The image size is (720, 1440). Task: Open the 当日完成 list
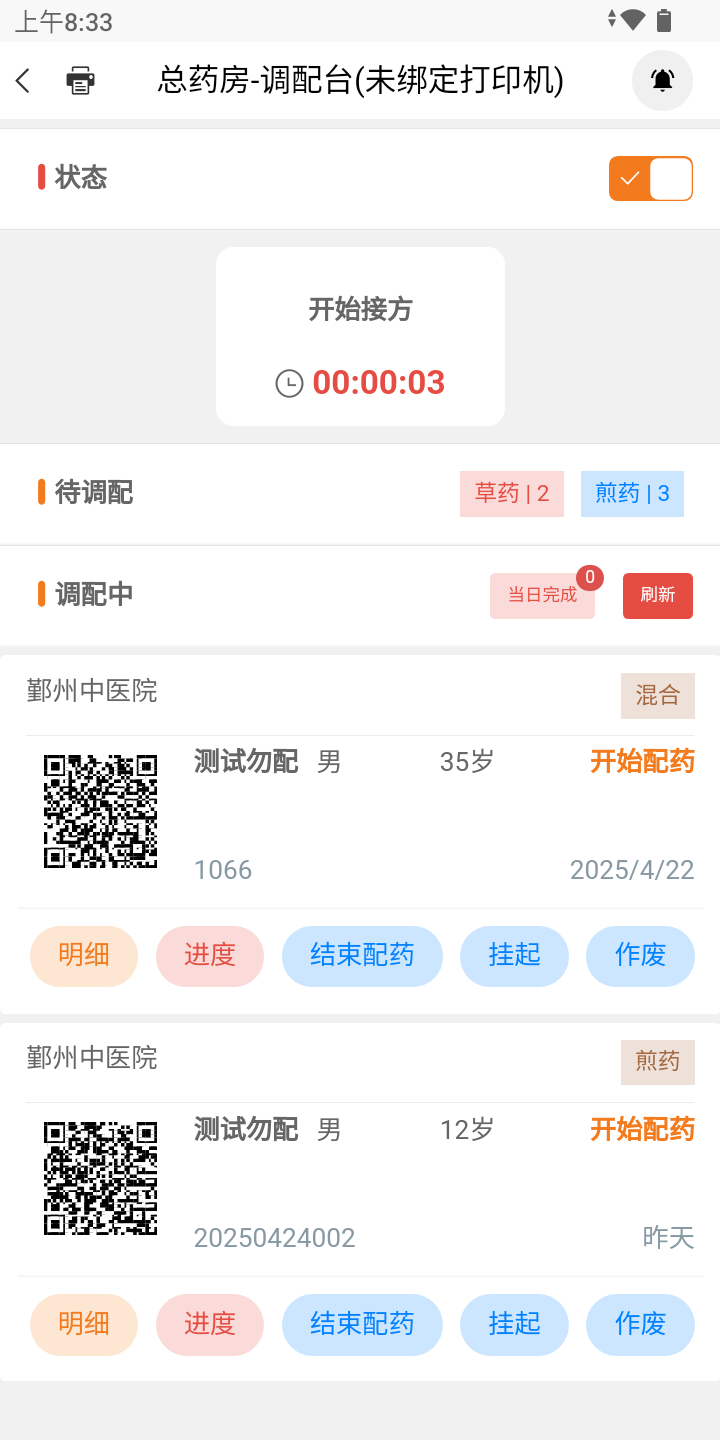(x=542, y=596)
